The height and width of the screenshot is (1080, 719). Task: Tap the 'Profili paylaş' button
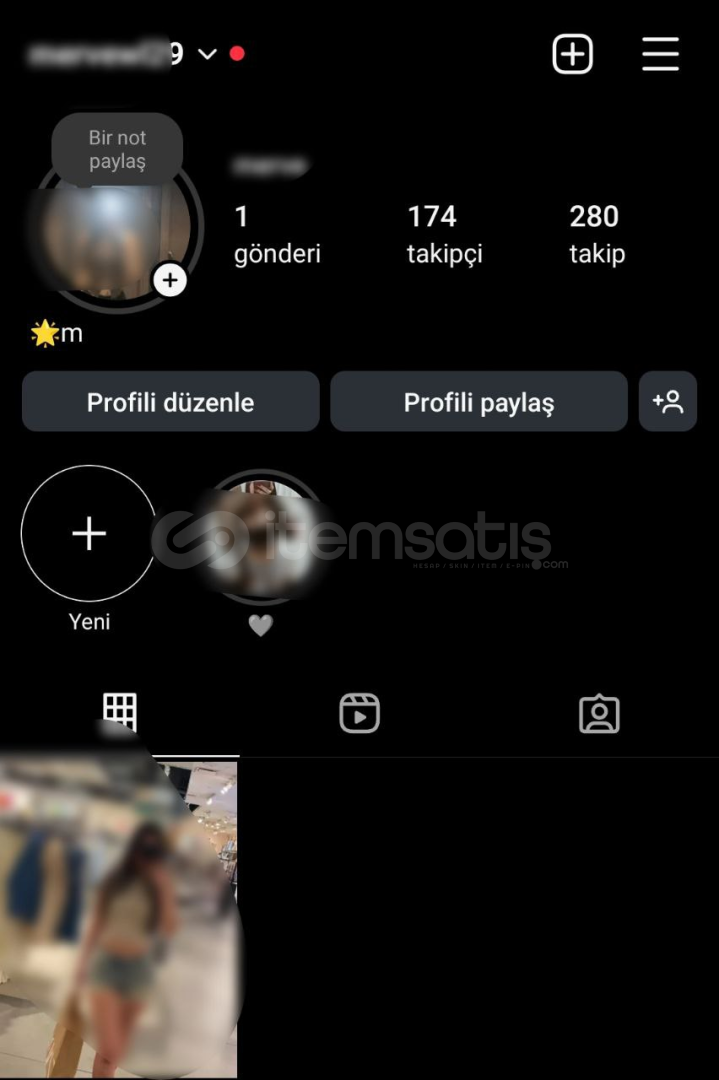click(478, 402)
